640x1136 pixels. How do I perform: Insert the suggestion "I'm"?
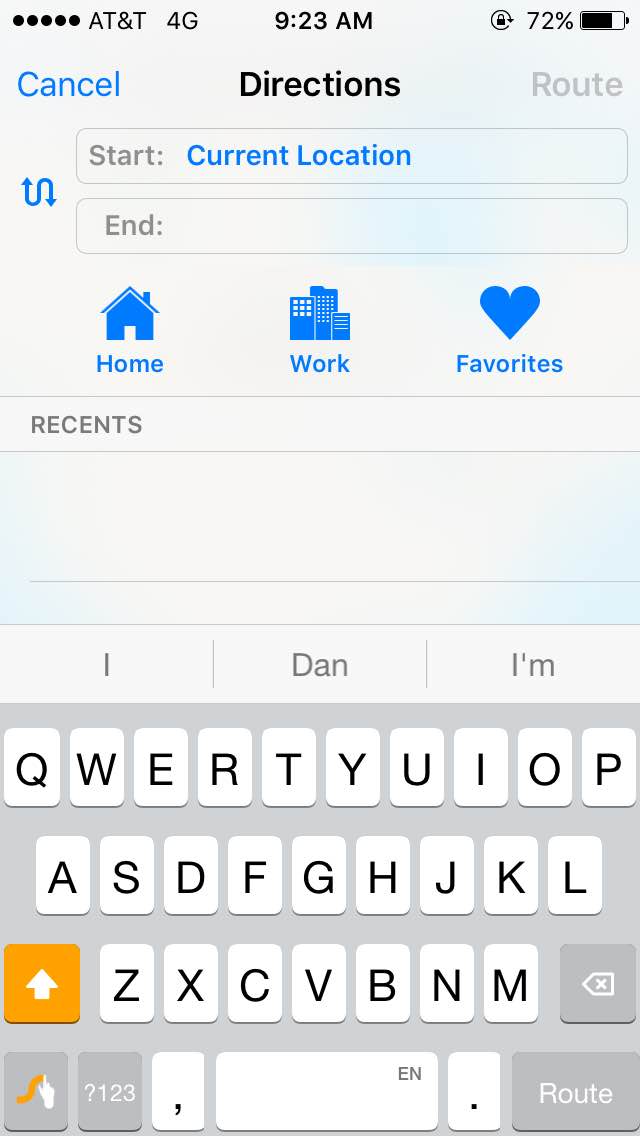click(532, 665)
